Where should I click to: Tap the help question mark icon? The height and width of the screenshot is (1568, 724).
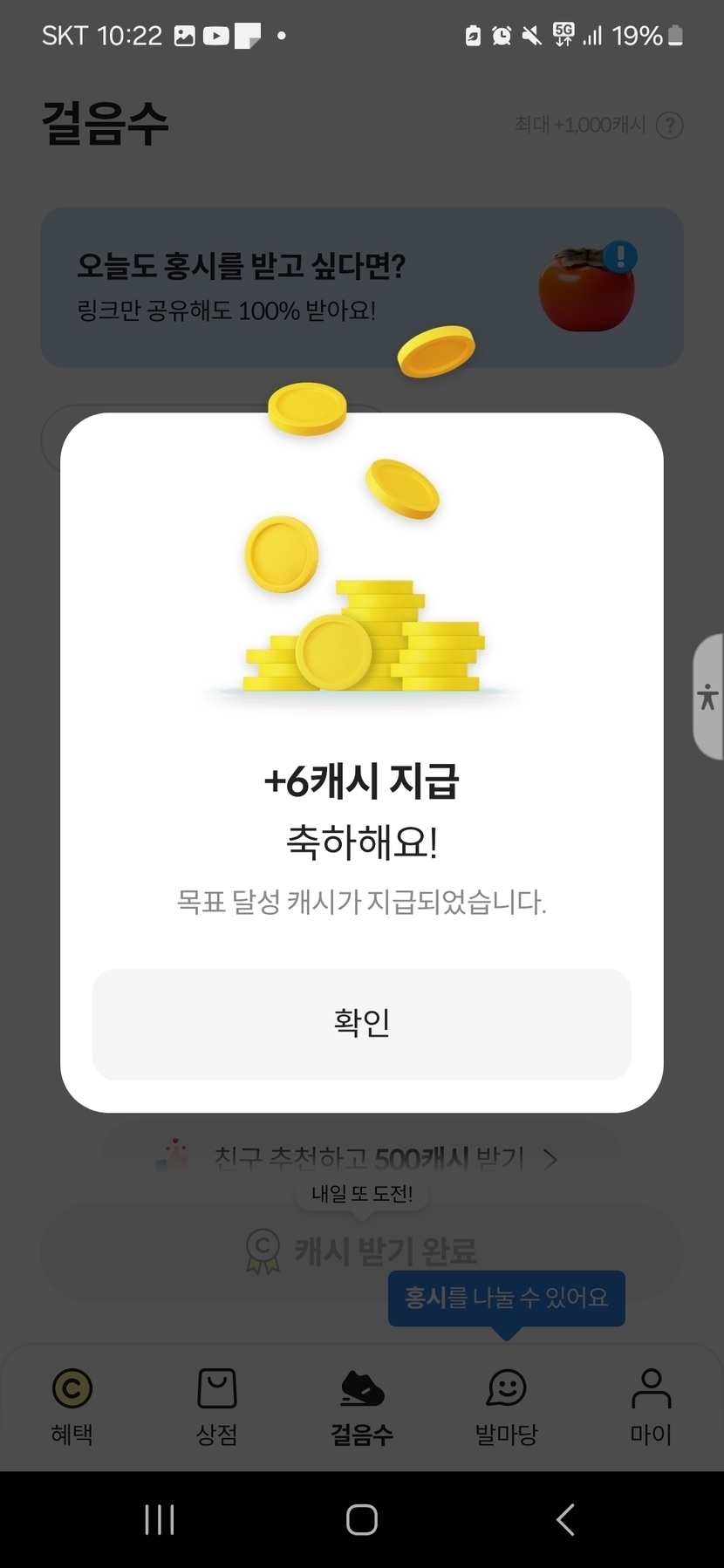tap(669, 126)
